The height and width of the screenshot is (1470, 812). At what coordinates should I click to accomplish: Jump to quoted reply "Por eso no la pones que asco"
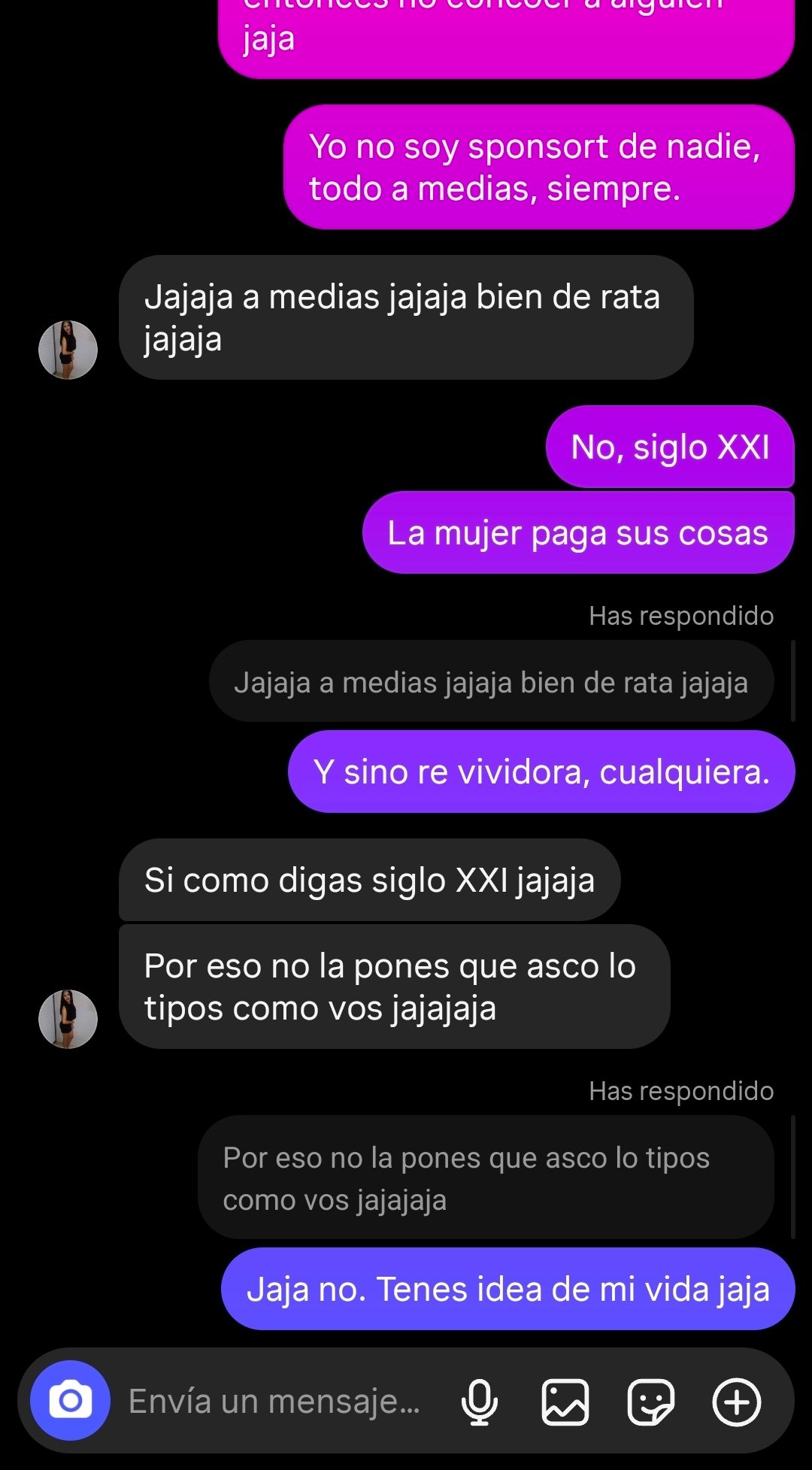tap(486, 1178)
